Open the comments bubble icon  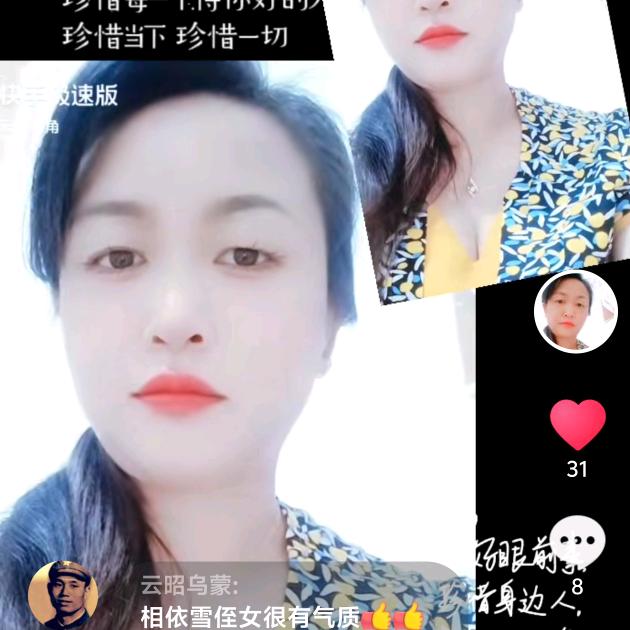(x=578, y=540)
